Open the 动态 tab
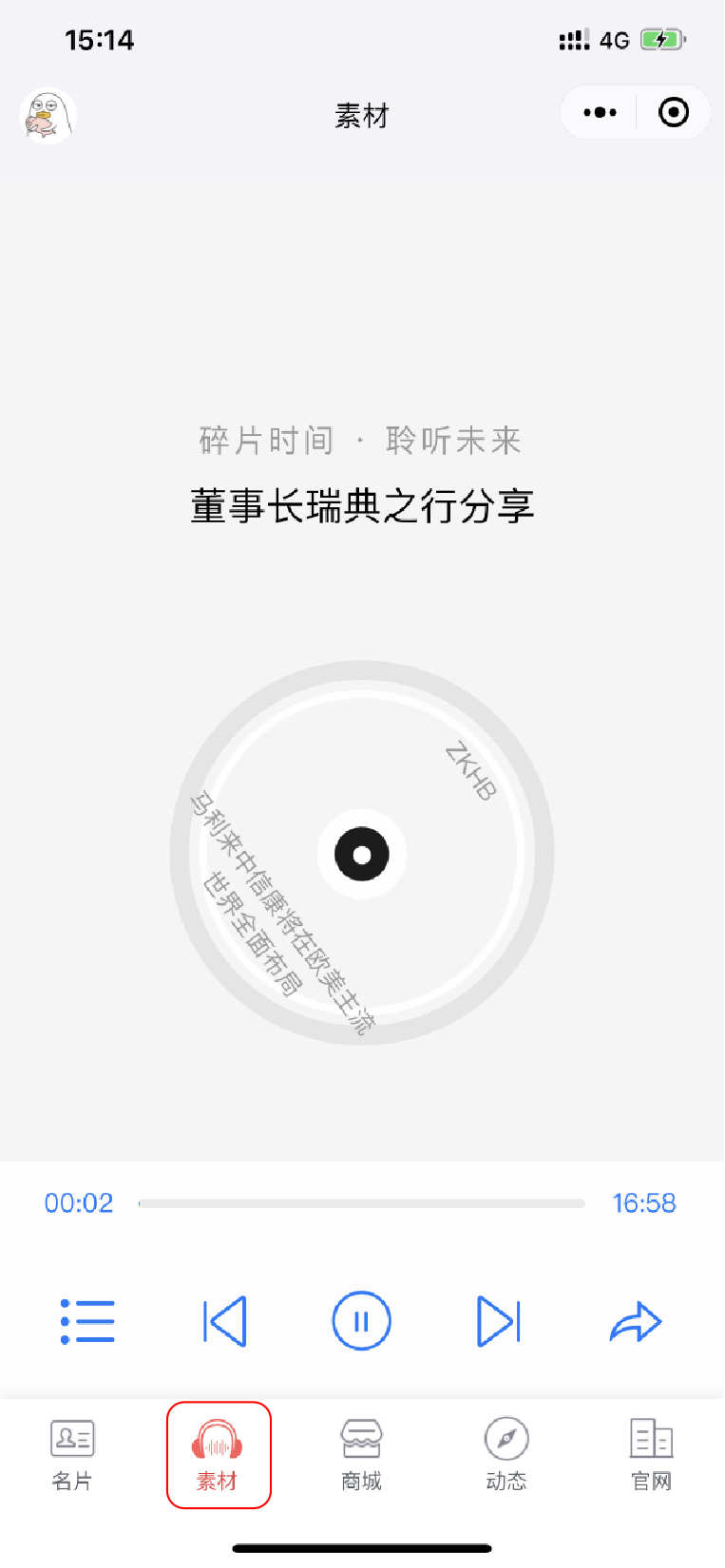Image resolution: width=725 pixels, height=1568 pixels. point(506,1455)
